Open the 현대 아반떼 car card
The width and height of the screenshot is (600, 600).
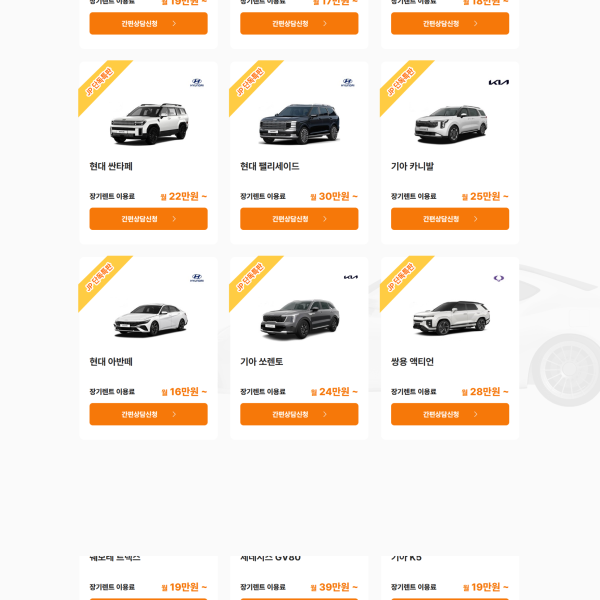click(148, 320)
